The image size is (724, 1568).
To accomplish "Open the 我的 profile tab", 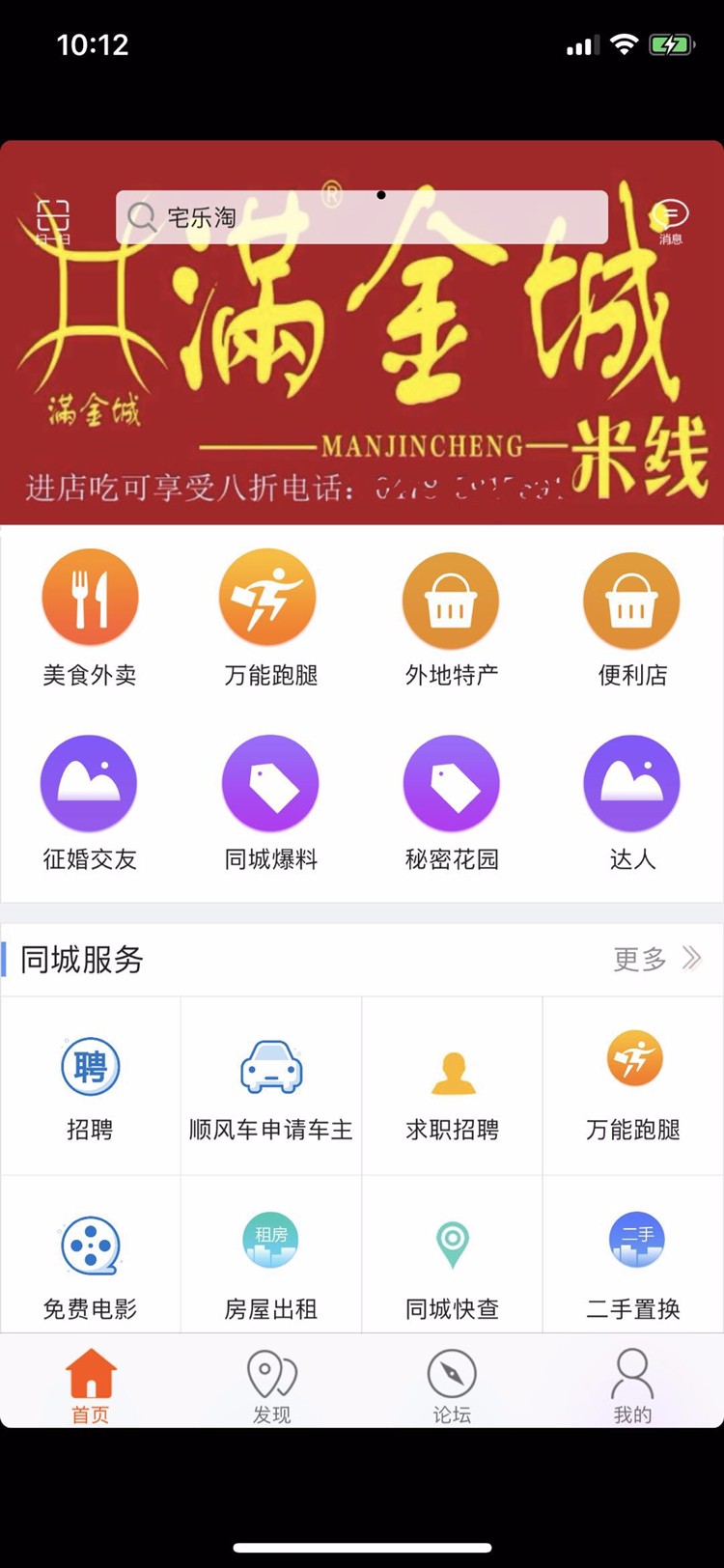I will (632, 1386).
